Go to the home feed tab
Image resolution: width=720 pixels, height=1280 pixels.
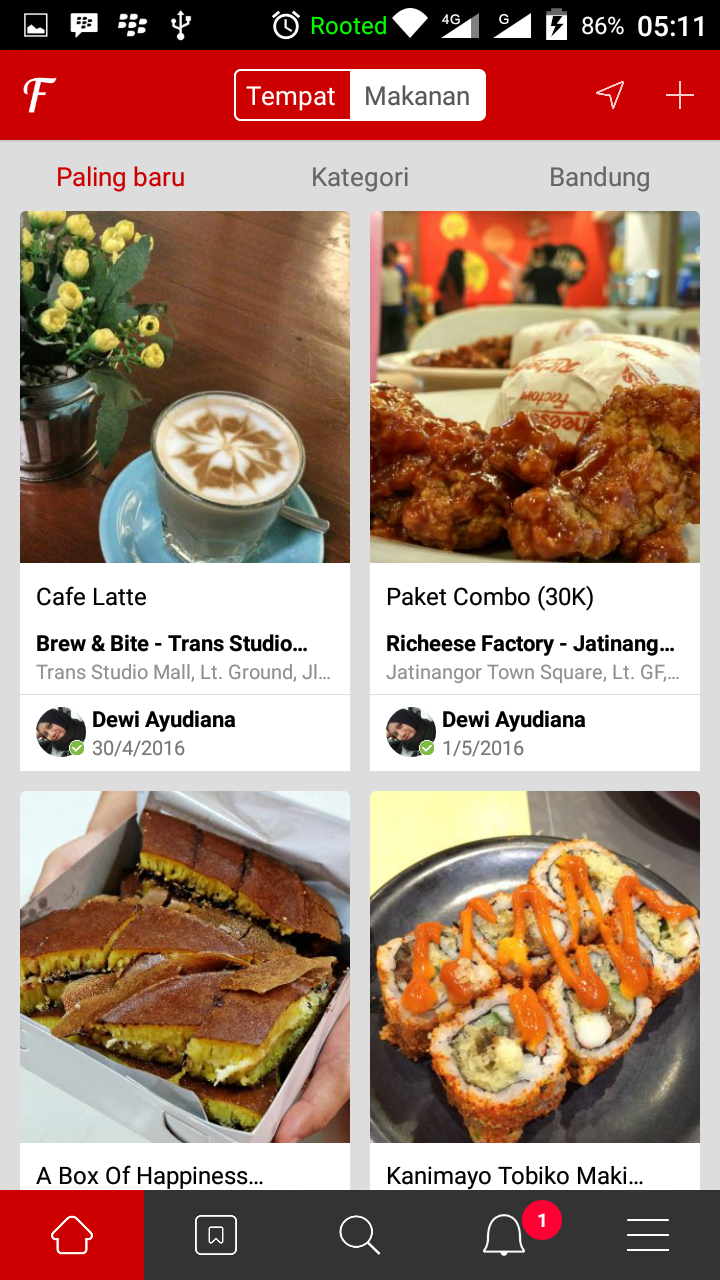(72, 1235)
